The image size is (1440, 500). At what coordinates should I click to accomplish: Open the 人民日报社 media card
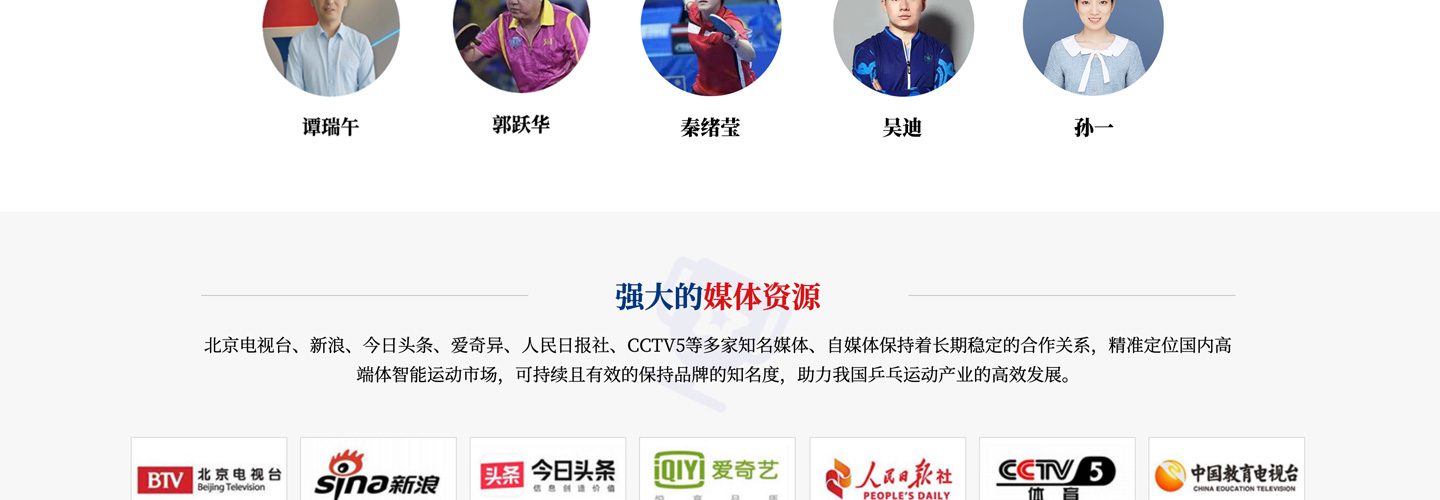(x=887, y=470)
